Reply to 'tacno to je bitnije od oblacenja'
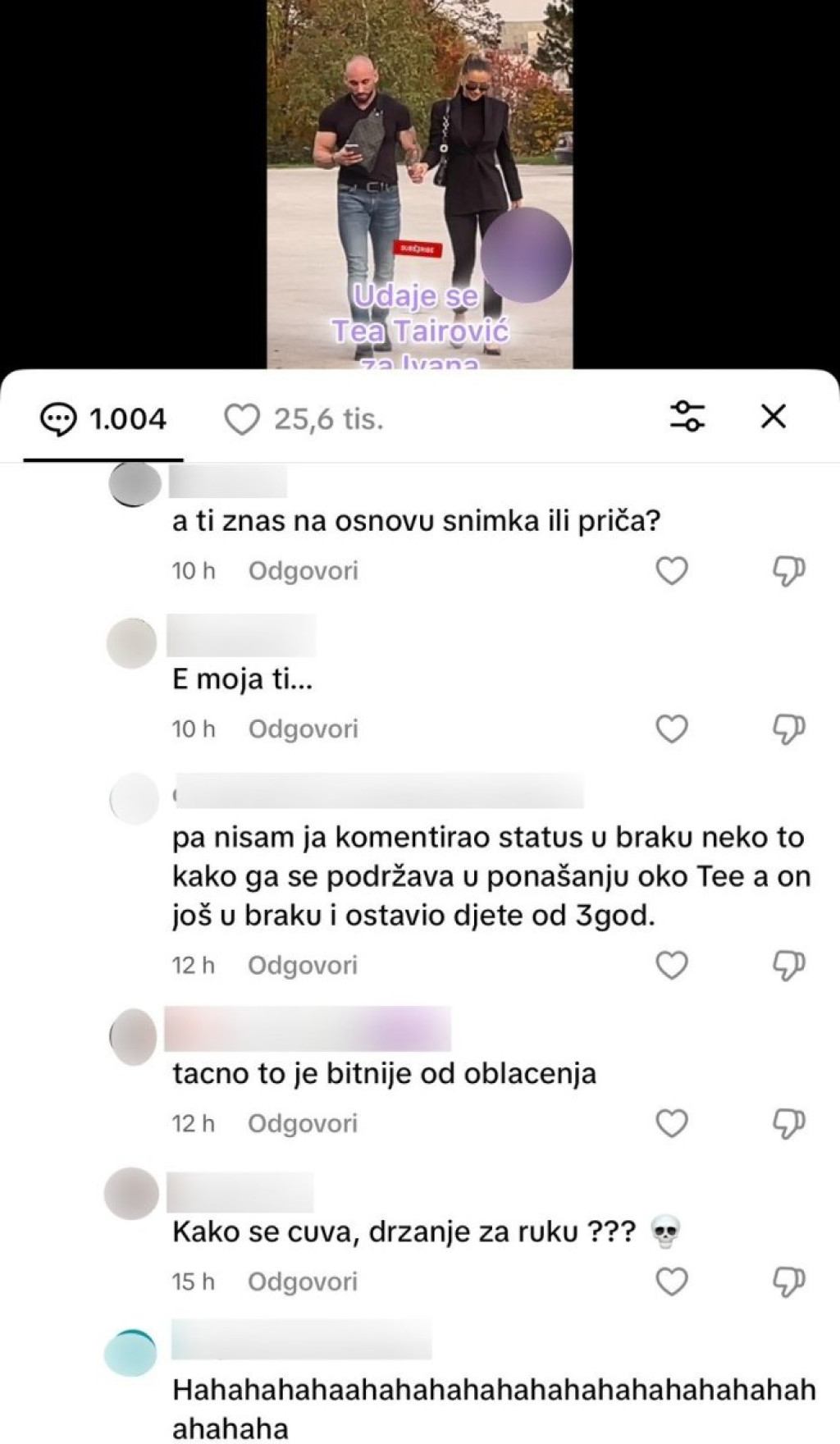 [x=303, y=1123]
